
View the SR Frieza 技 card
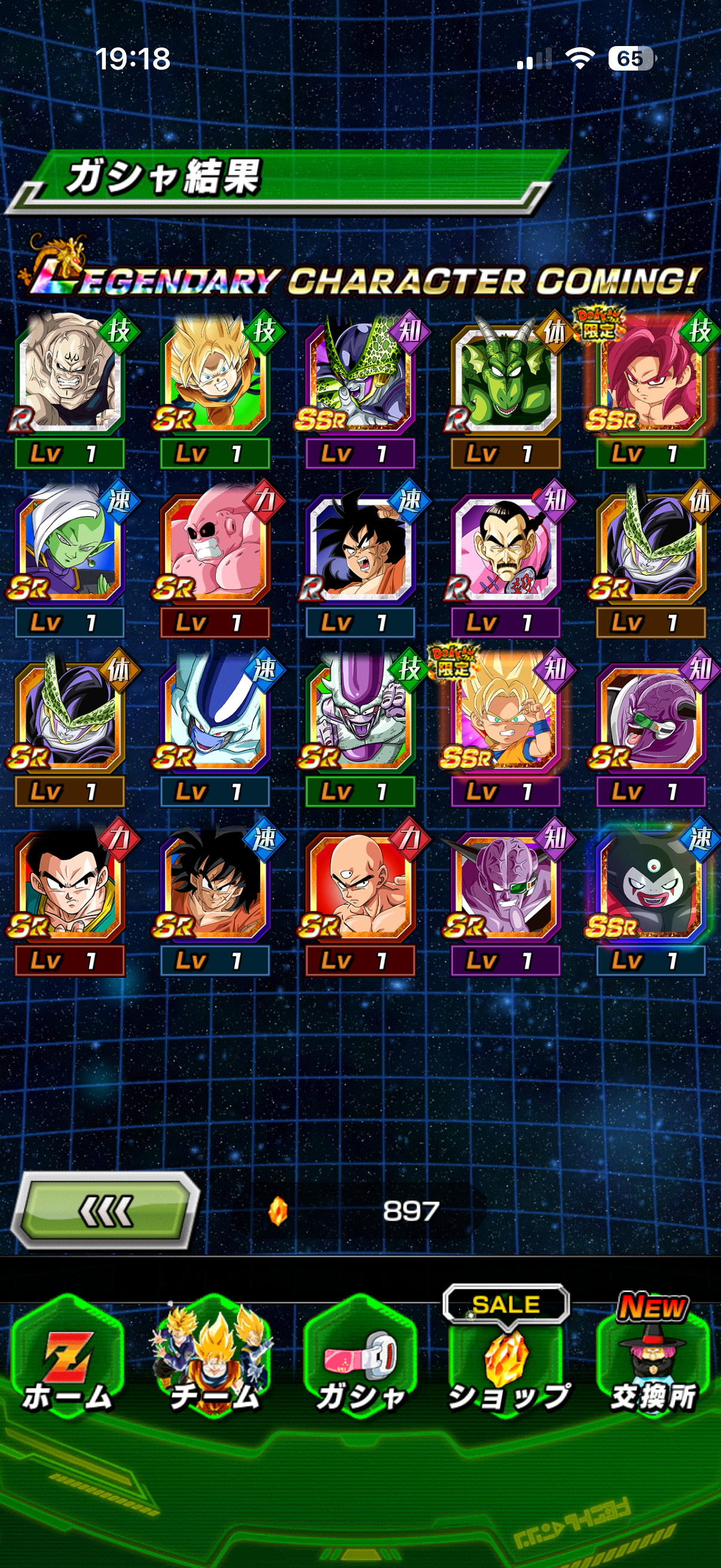coord(359,715)
